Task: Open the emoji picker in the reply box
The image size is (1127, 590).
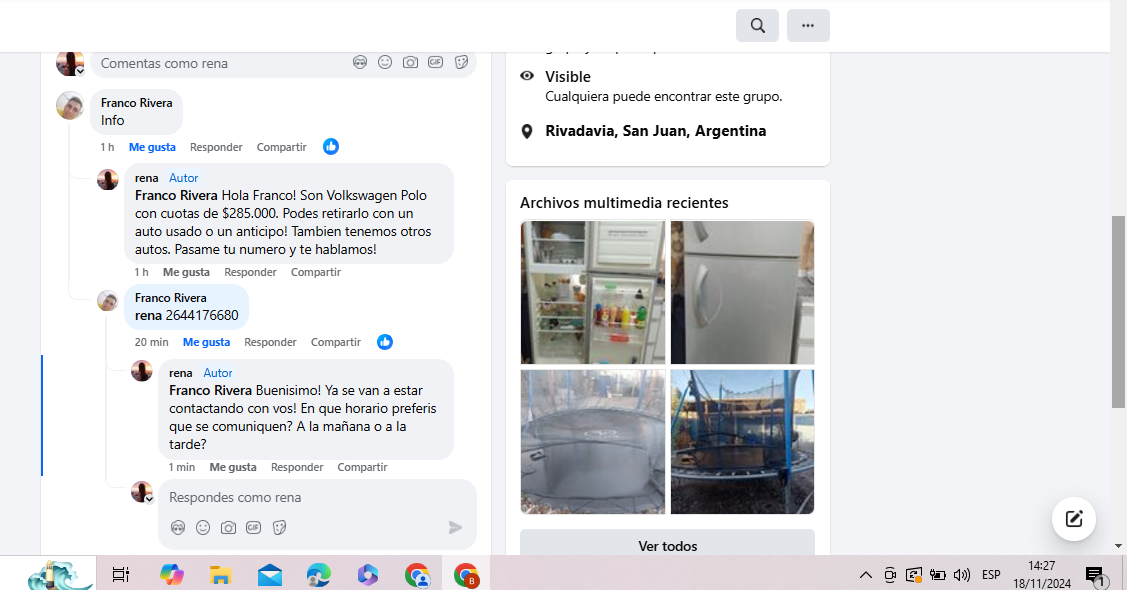Action: click(x=203, y=527)
